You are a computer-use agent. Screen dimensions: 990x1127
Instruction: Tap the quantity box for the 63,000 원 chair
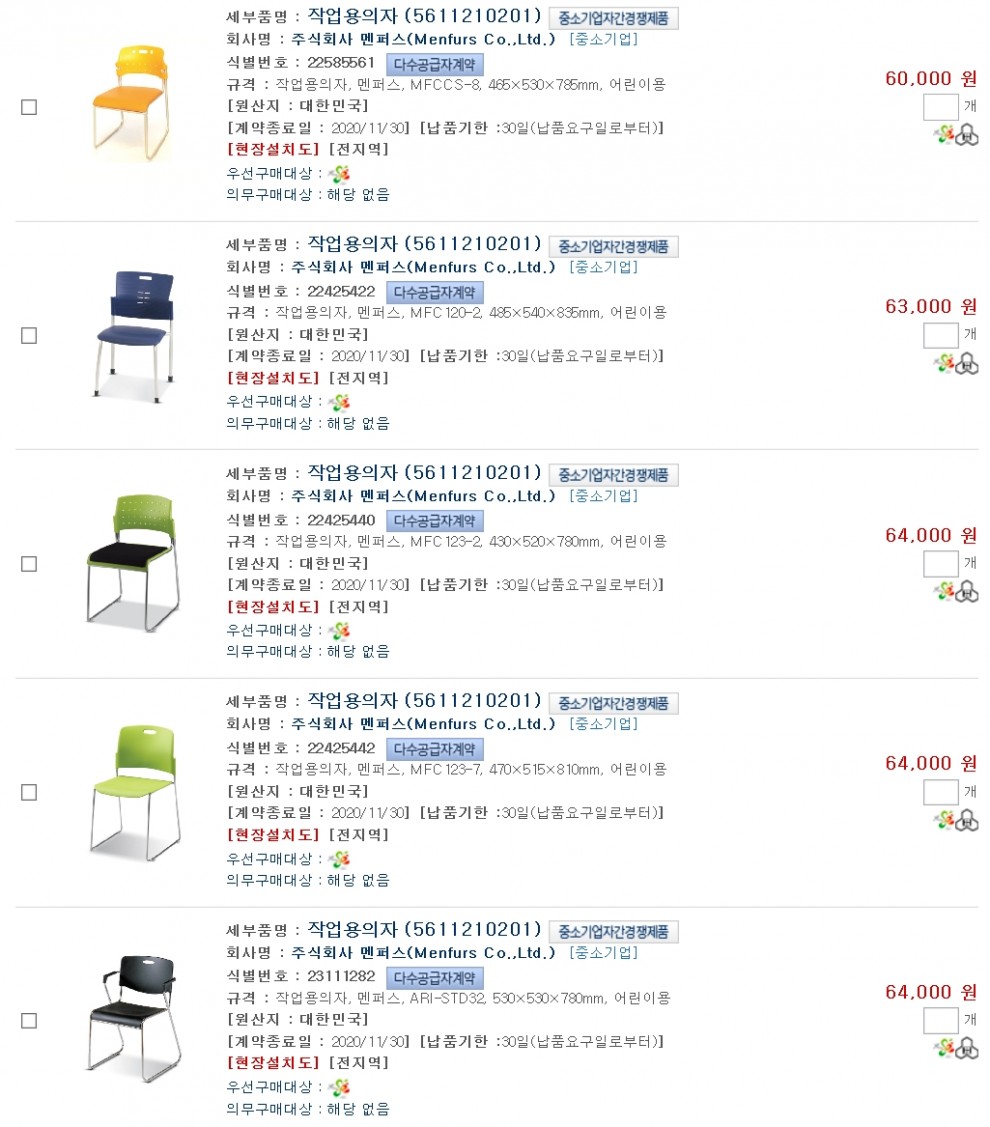point(940,335)
